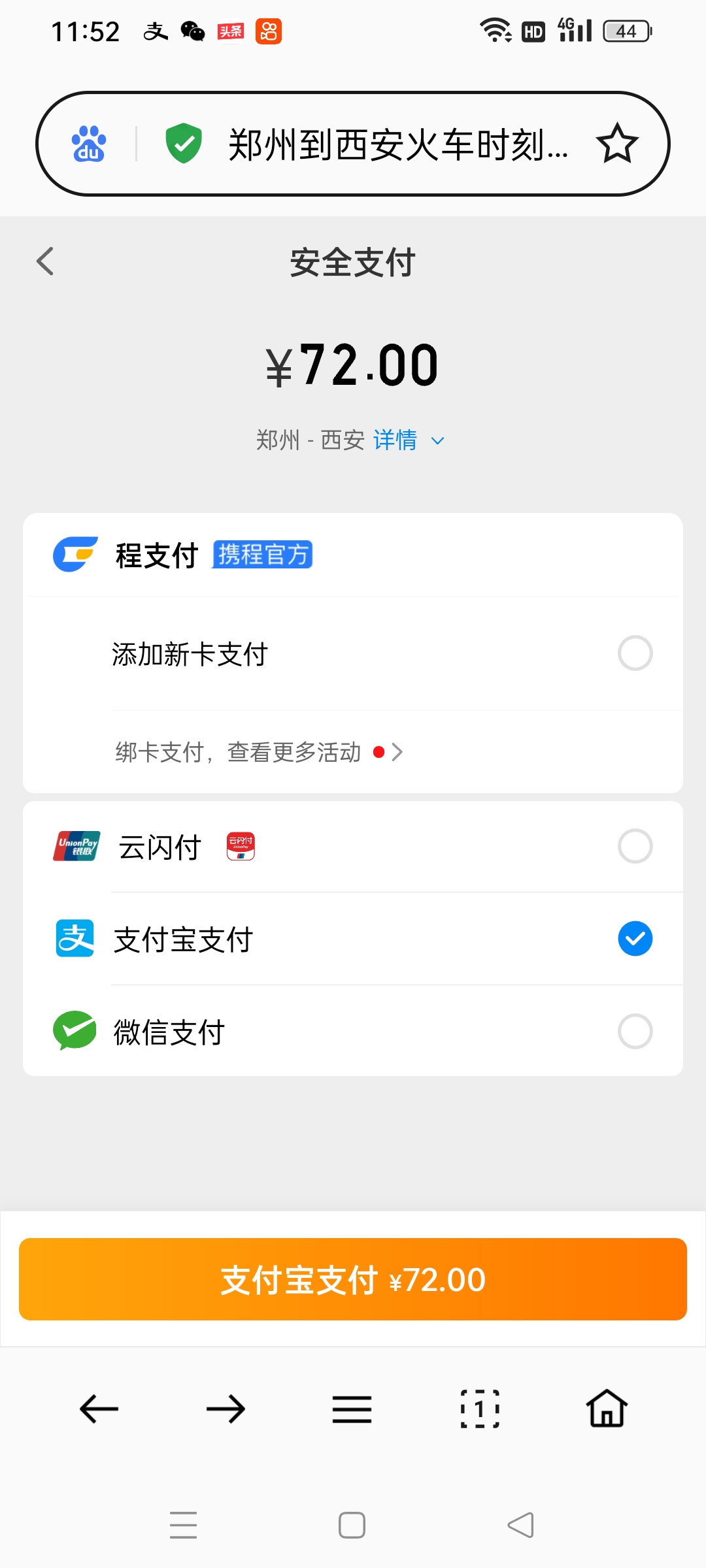
Task: Open 绑卡支付，查看更多活动 link
Action: (x=259, y=753)
